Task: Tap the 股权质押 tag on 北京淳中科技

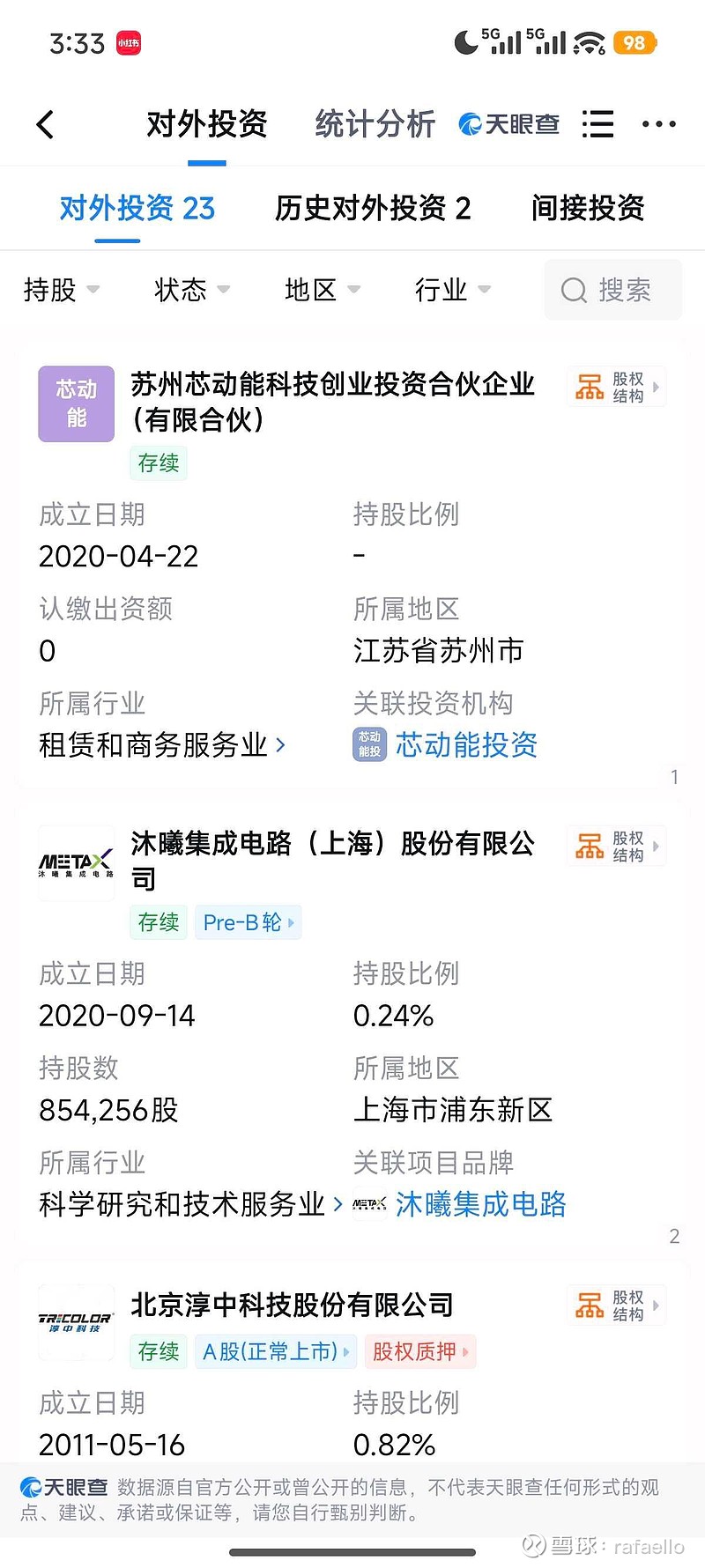Action: [419, 1351]
